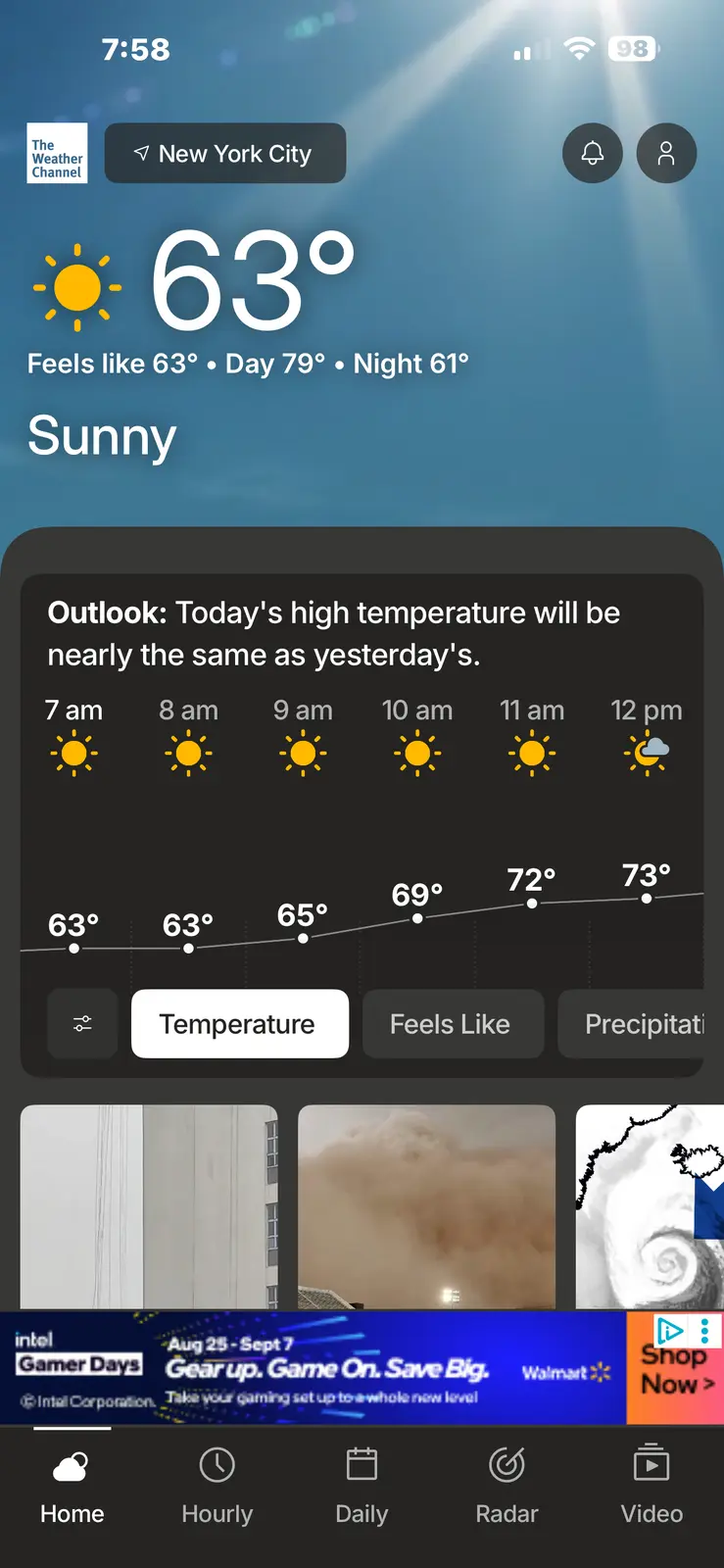This screenshot has width=724, height=1568.
Task: Change location from New York City
Action: 225,153
